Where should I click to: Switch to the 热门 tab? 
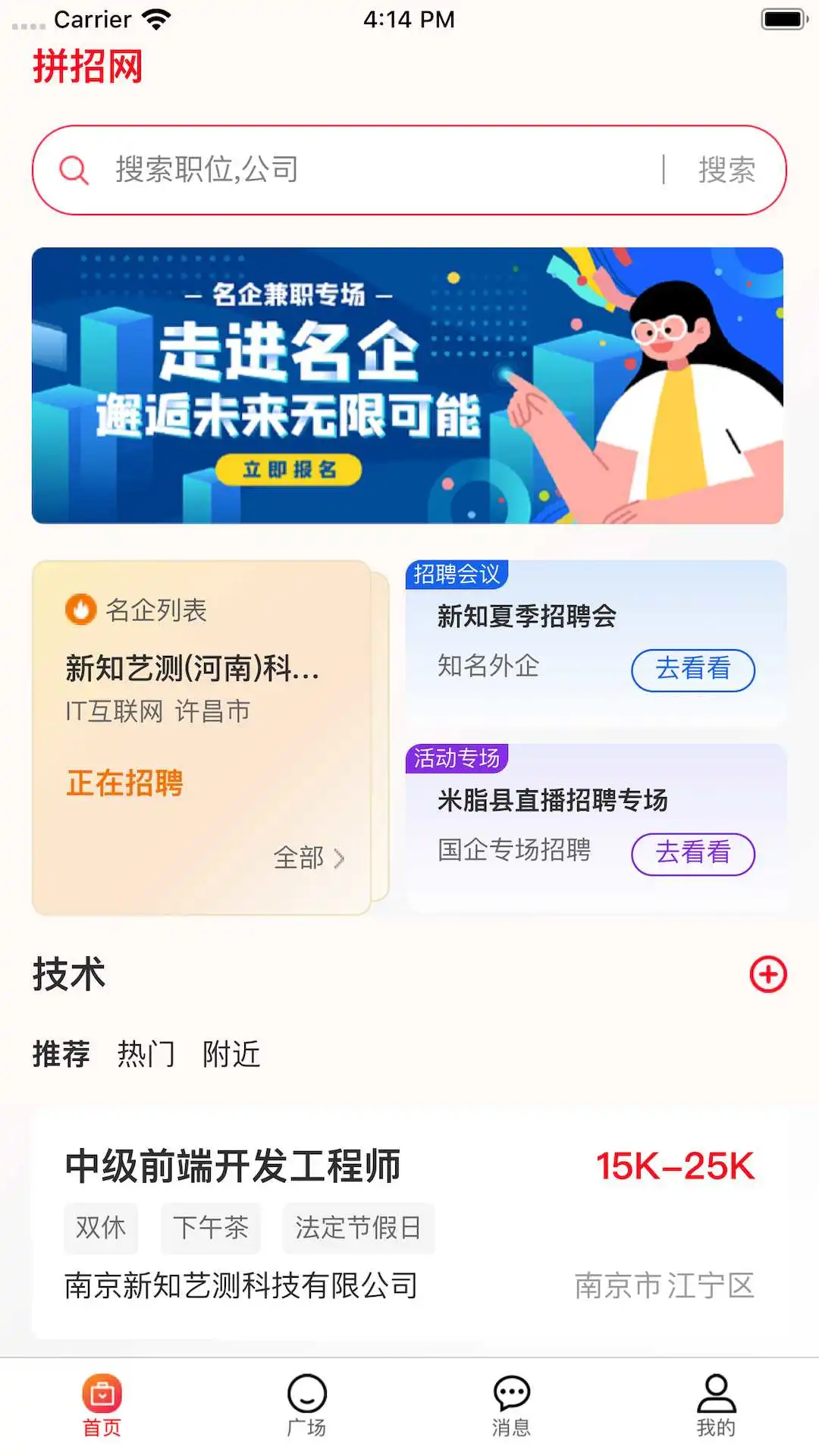coord(147,1053)
